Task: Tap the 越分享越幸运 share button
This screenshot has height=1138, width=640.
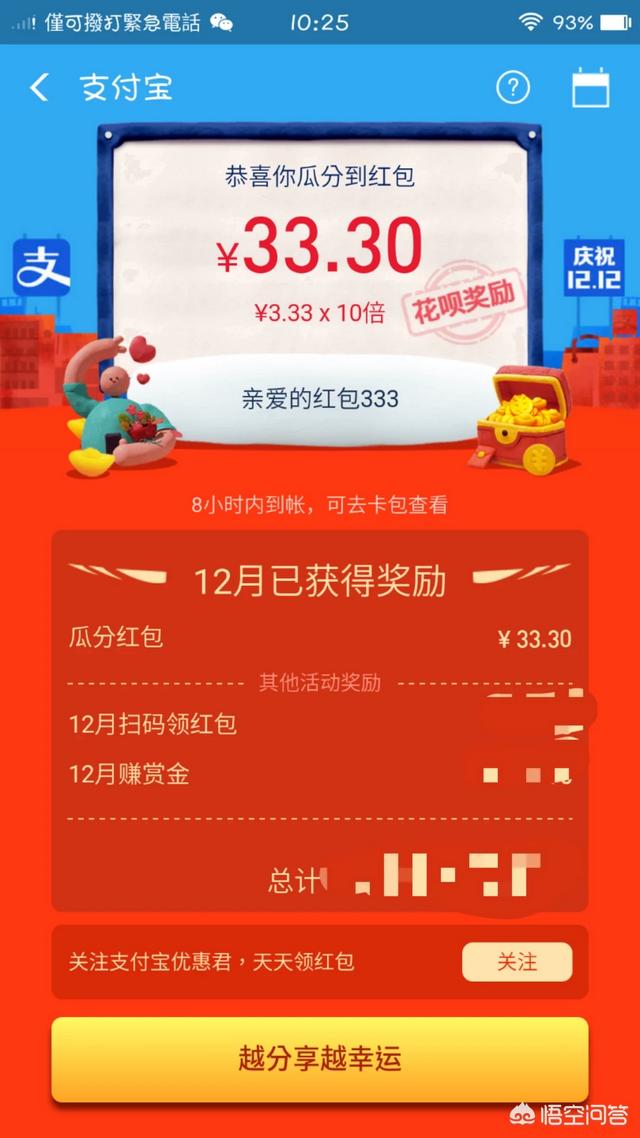Action: (x=320, y=1059)
